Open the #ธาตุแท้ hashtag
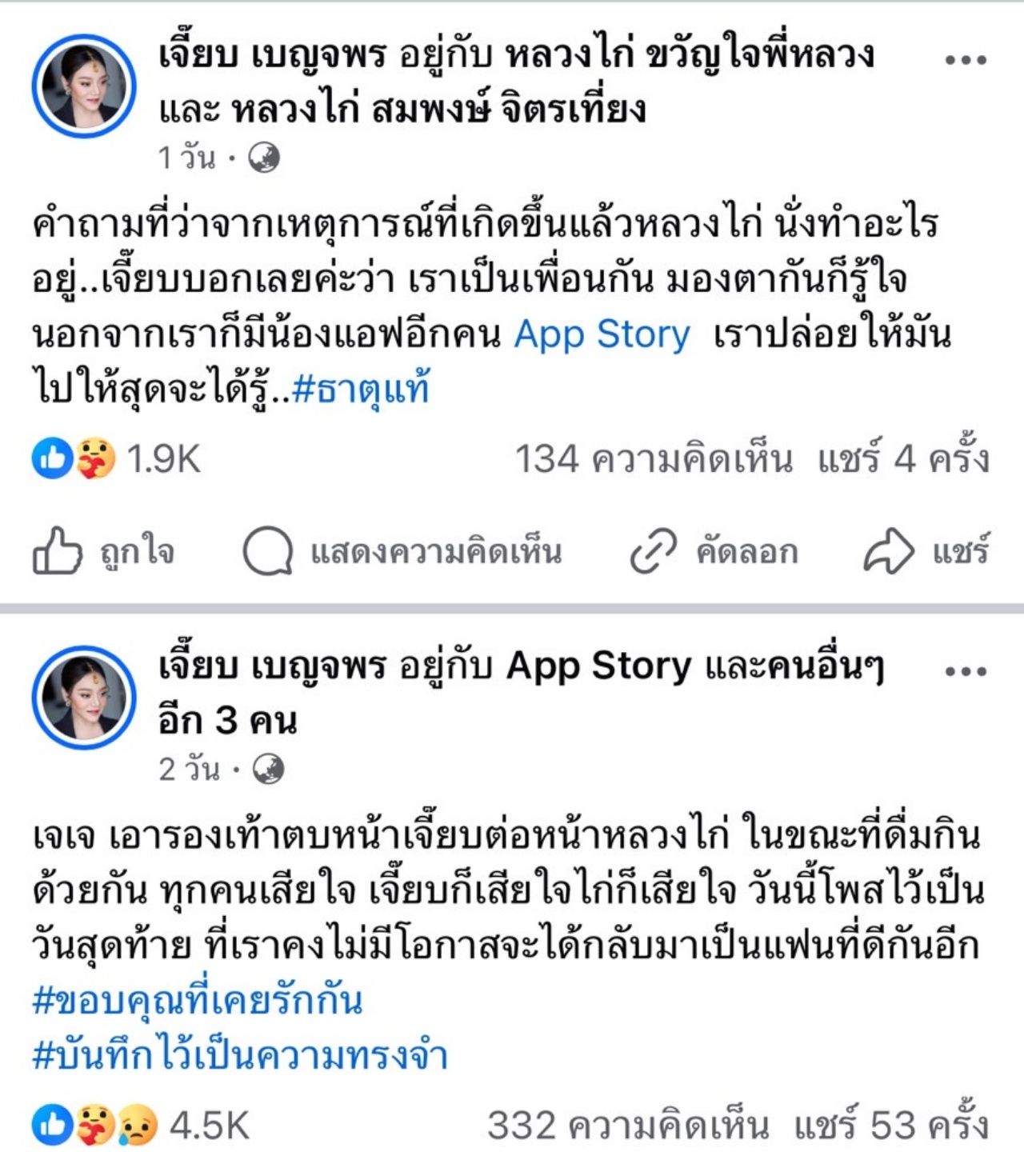 [x=361, y=389]
